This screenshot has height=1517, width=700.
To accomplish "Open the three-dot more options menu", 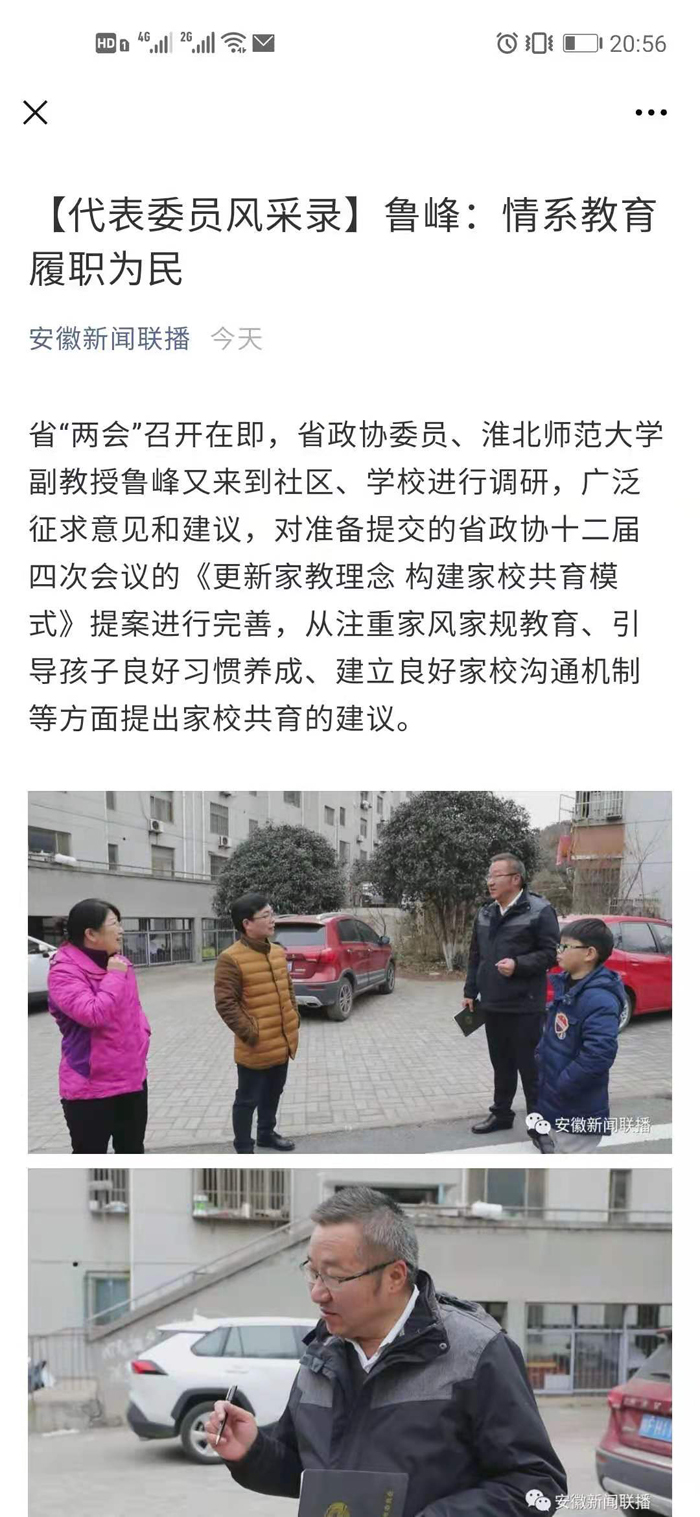I will pos(651,113).
